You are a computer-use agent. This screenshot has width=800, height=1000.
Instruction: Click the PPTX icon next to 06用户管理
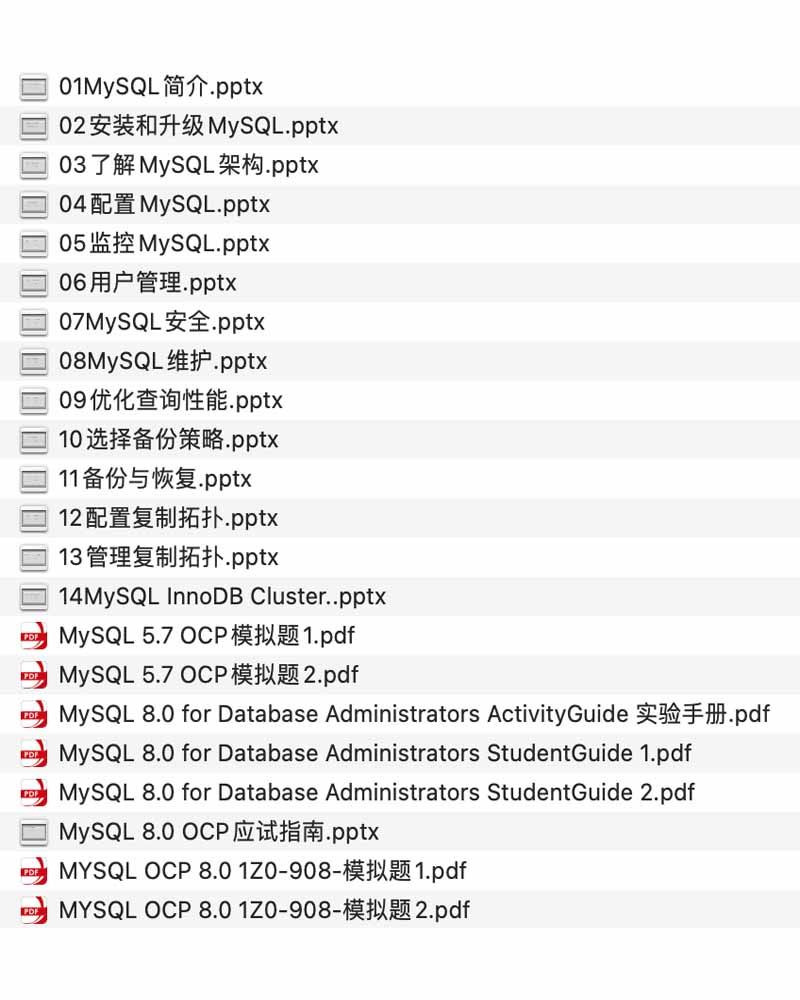(32, 283)
